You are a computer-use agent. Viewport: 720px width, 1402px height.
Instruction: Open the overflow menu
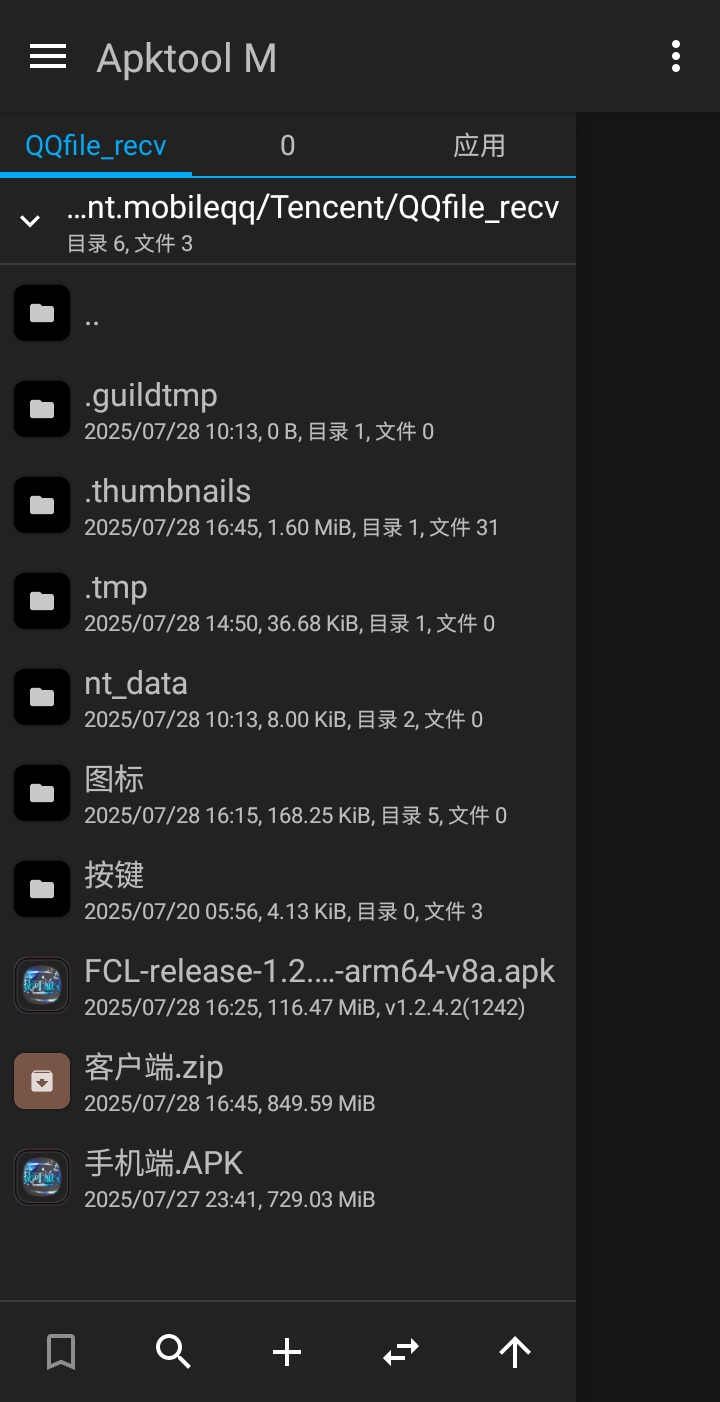[x=676, y=57]
